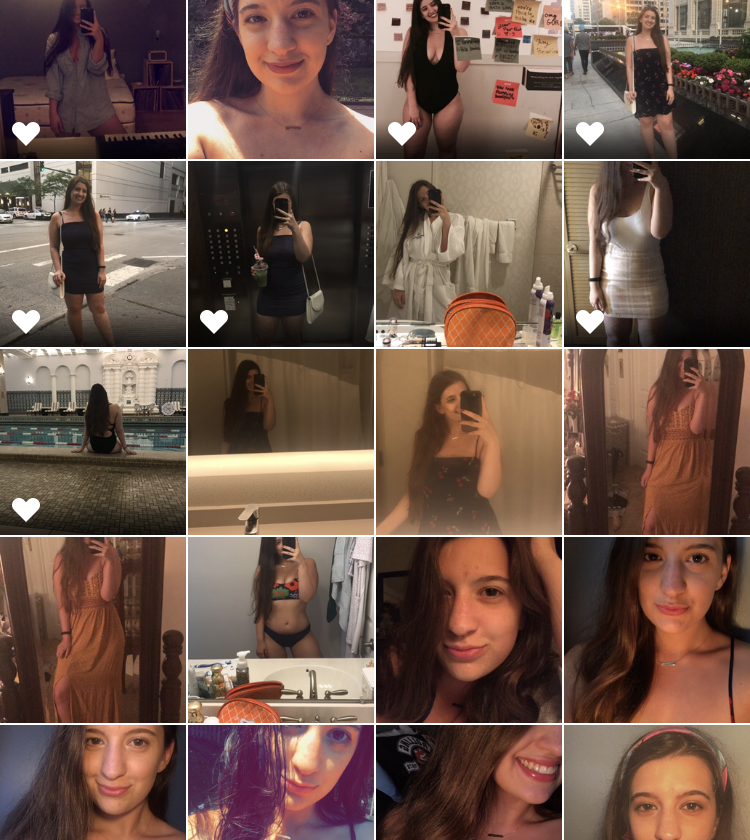The image size is (750, 840).
Task: Open the street crosswalk photo in black dress
Action: pyautogui.click(x=92, y=253)
